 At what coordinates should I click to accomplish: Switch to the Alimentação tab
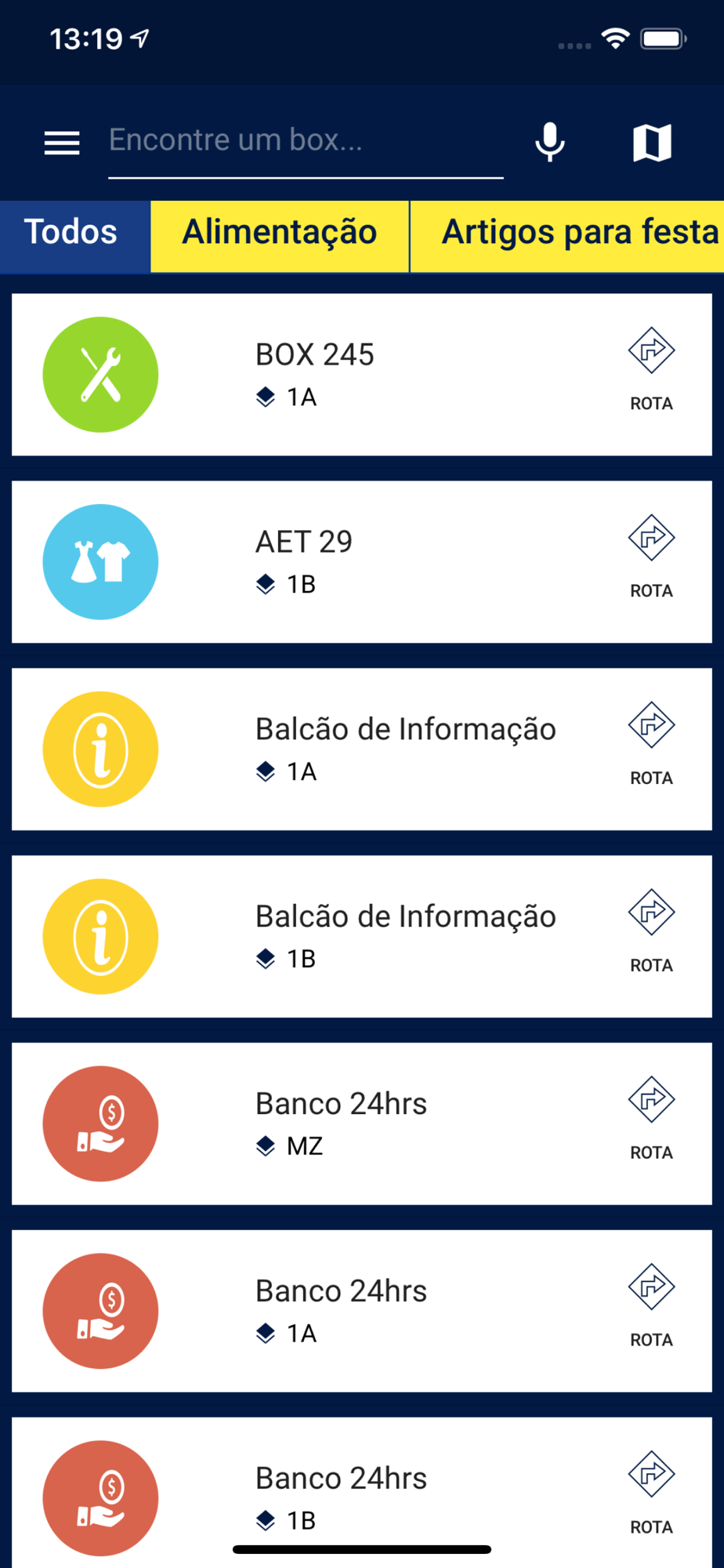click(x=280, y=233)
